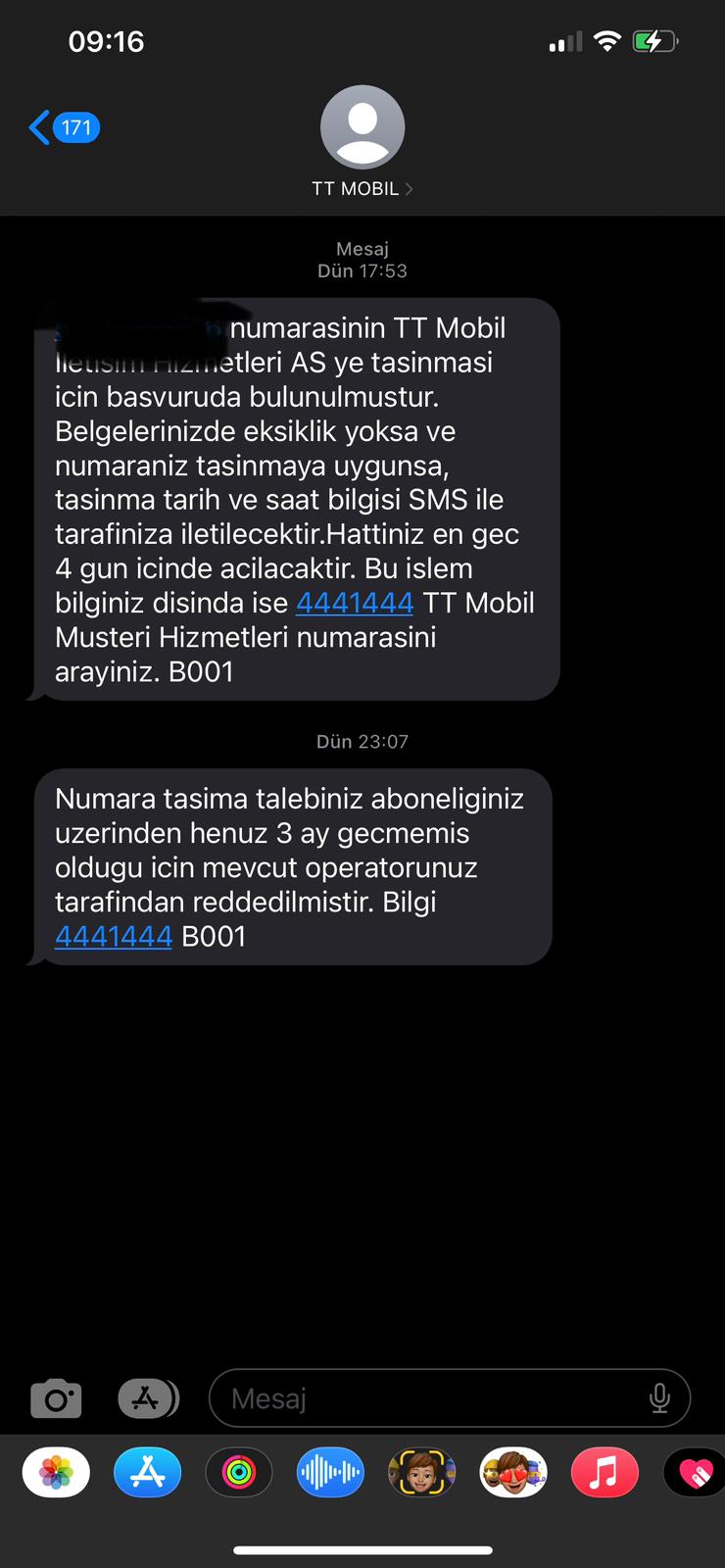The width and height of the screenshot is (725, 1568).
Task: Toggle the App Store apps drawer
Action: 148,1398
